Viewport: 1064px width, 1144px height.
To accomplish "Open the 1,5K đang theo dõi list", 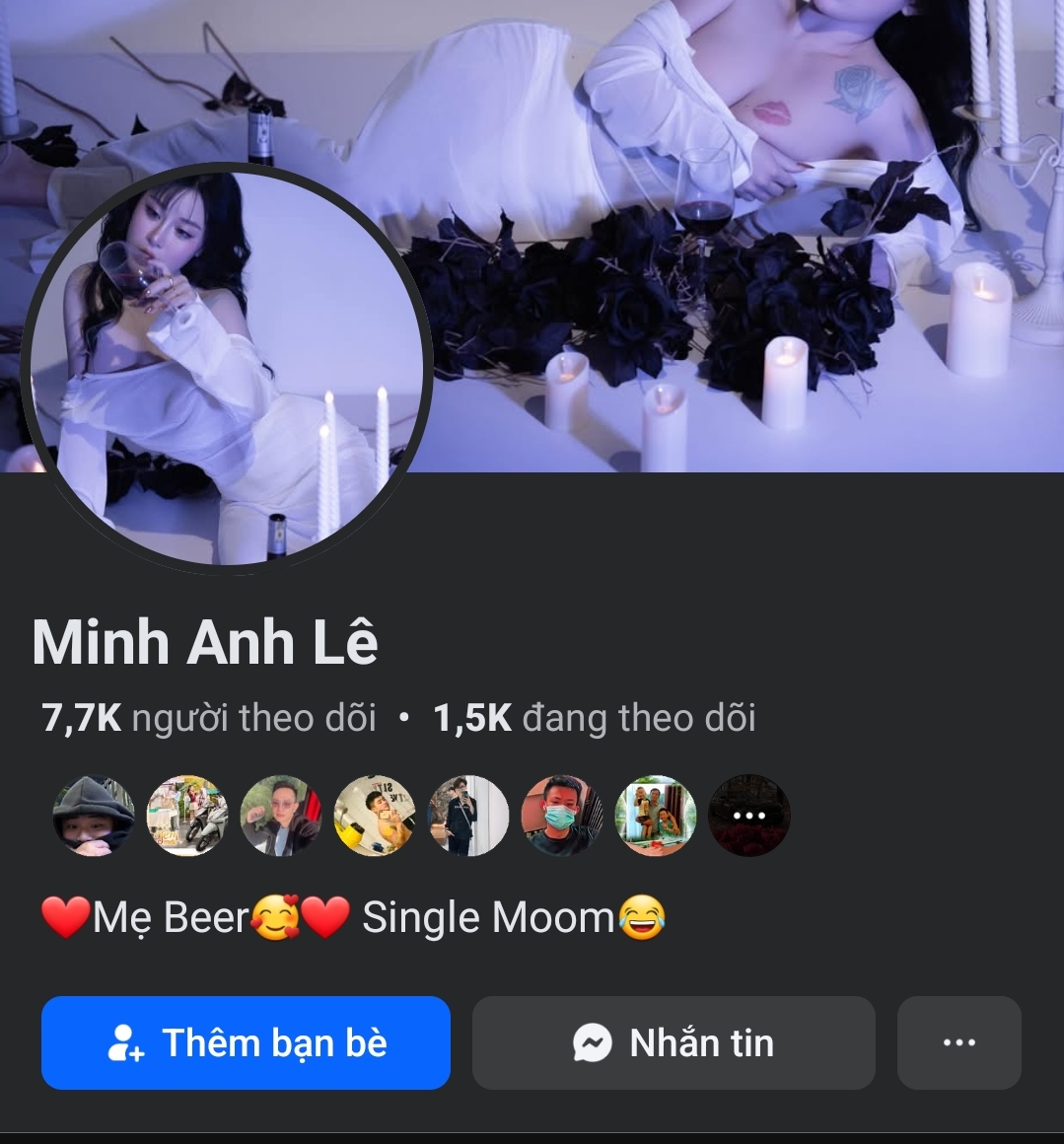I will click(595, 718).
